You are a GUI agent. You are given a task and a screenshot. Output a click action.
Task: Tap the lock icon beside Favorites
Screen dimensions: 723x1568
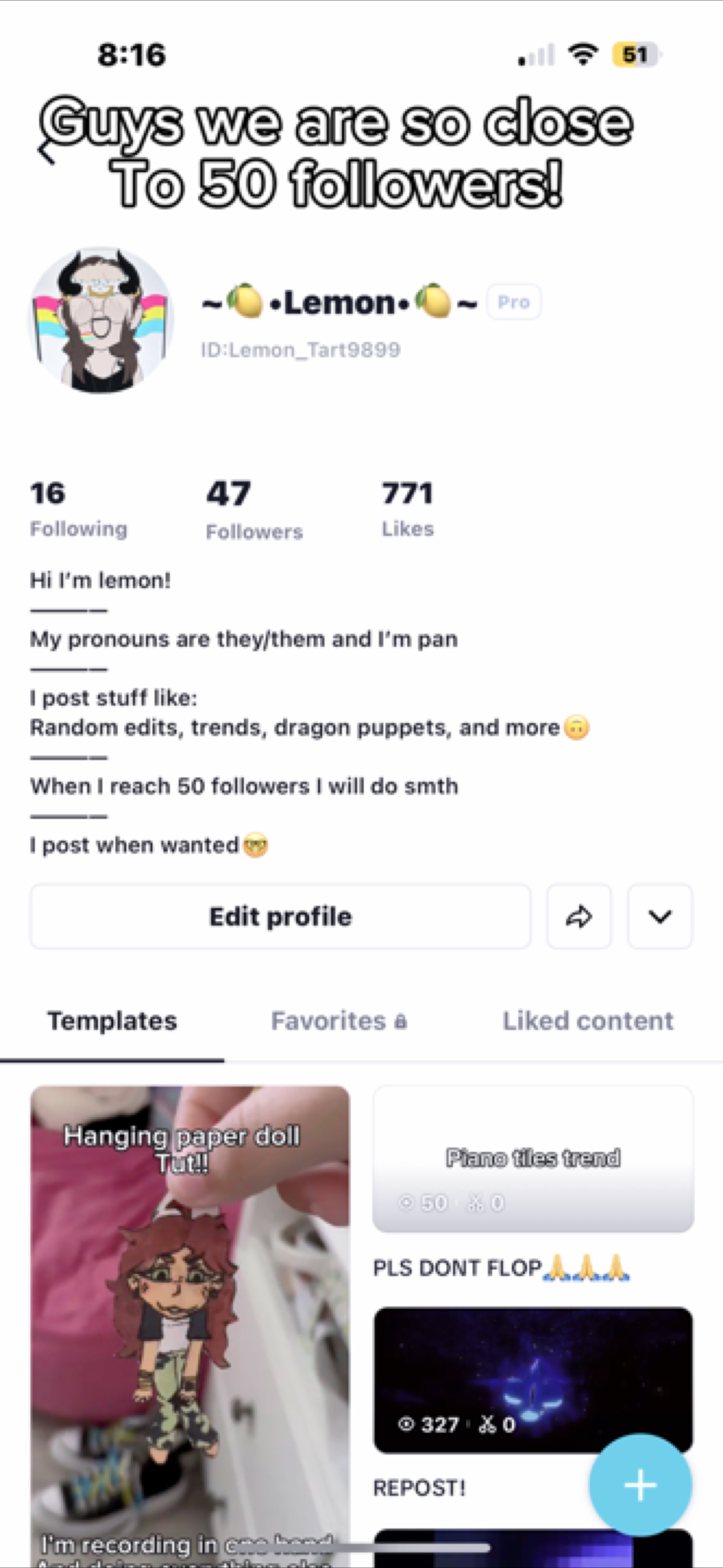400,1021
